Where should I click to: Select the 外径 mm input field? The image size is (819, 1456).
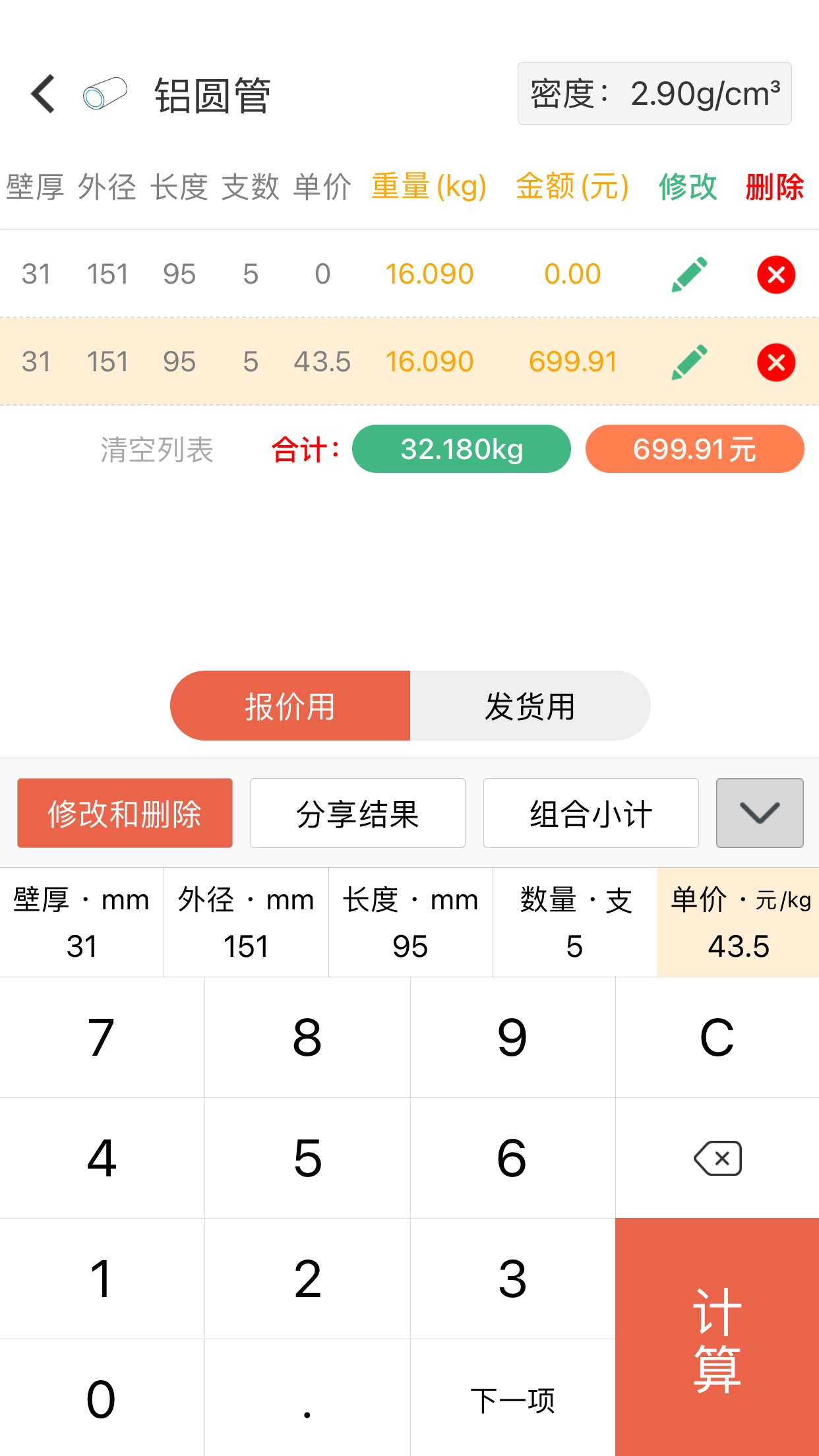point(246,922)
